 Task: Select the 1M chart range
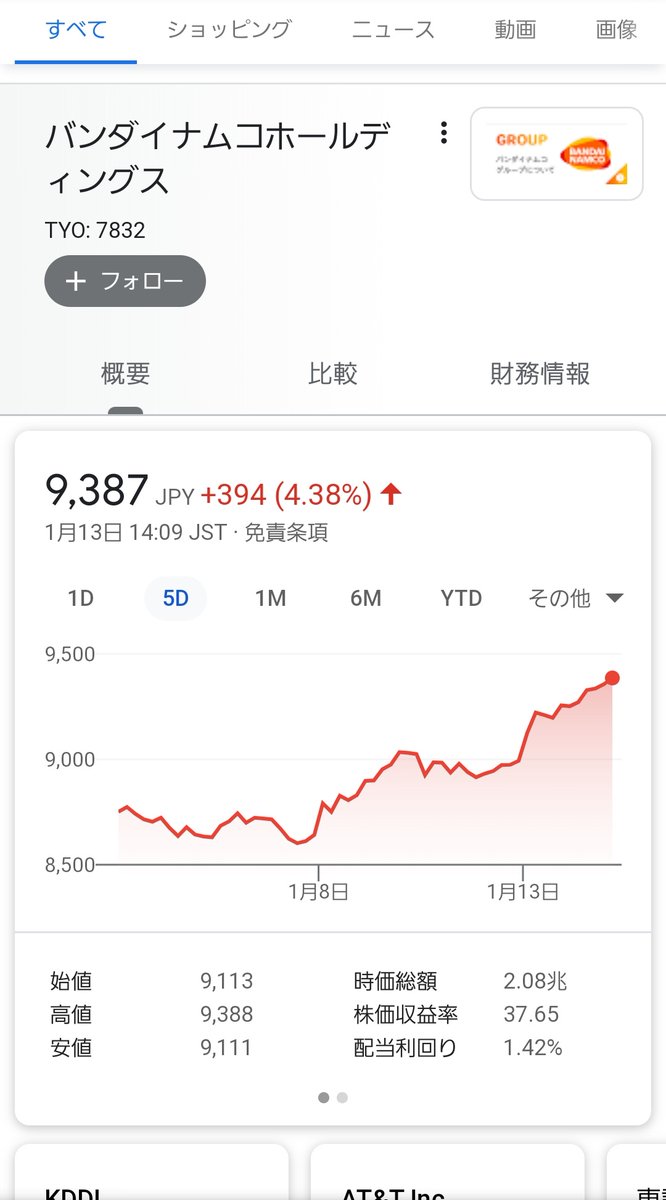click(x=270, y=599)
